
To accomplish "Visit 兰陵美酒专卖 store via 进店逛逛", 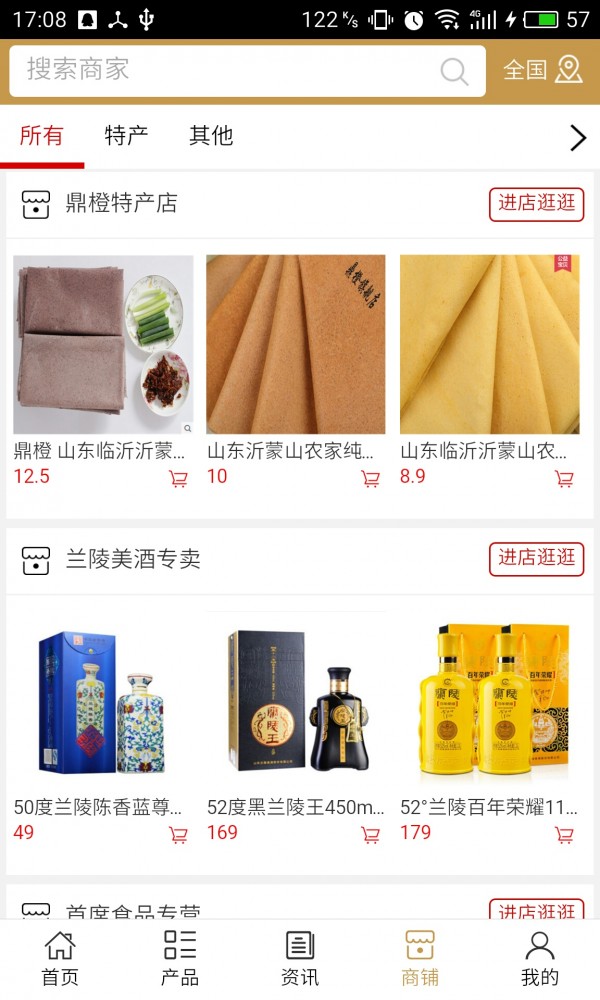I will [536, 559].
